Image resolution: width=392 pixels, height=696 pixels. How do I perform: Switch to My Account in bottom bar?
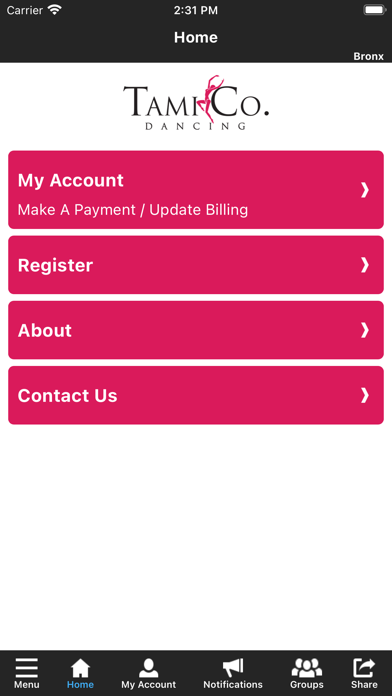[149, 673]
